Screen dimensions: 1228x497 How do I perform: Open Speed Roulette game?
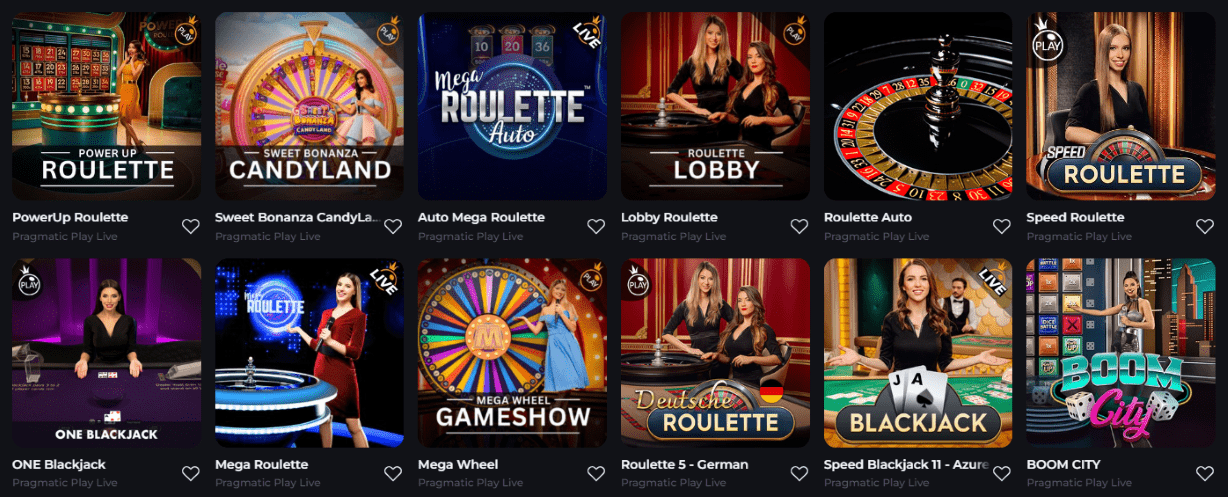coord(1120,105)
